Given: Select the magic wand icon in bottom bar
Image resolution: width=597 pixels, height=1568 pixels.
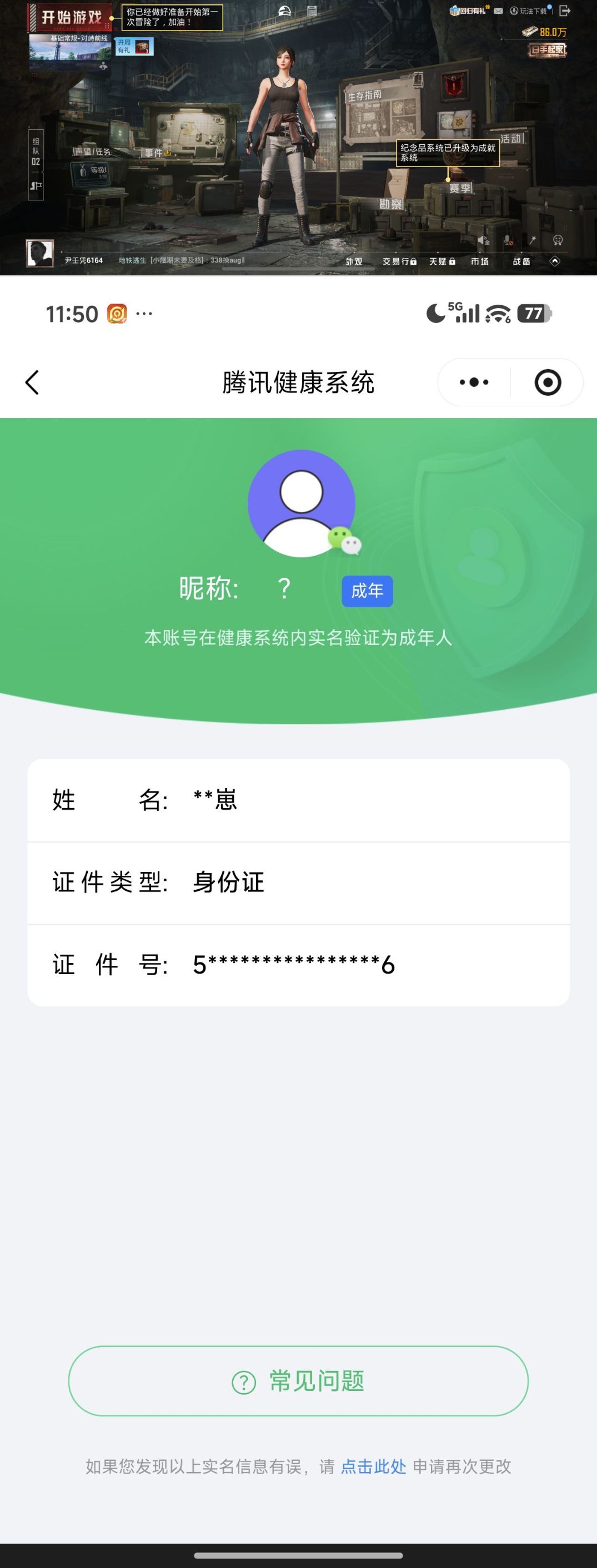Looking at the screenshot, I should [x=533, y=240].
